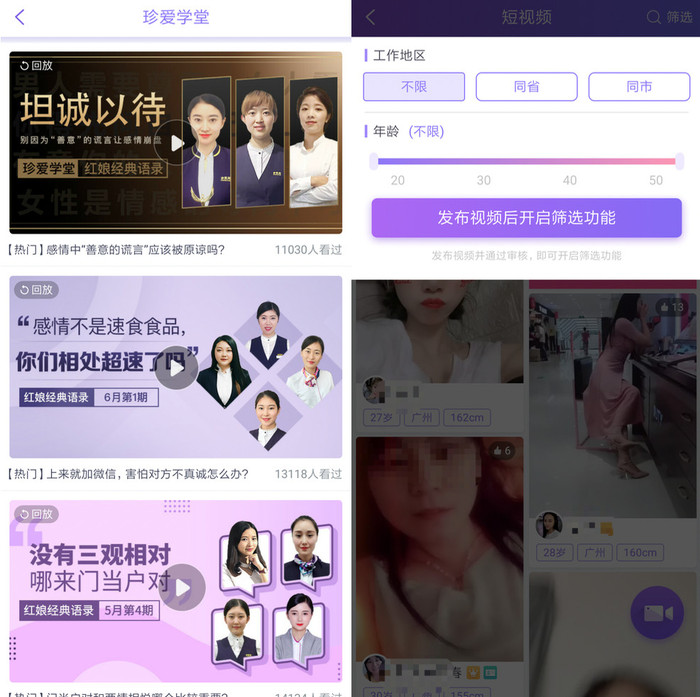Choose the 同省 work region option
The height and width of the screenshot is (697, 700).
pos(526,87)
